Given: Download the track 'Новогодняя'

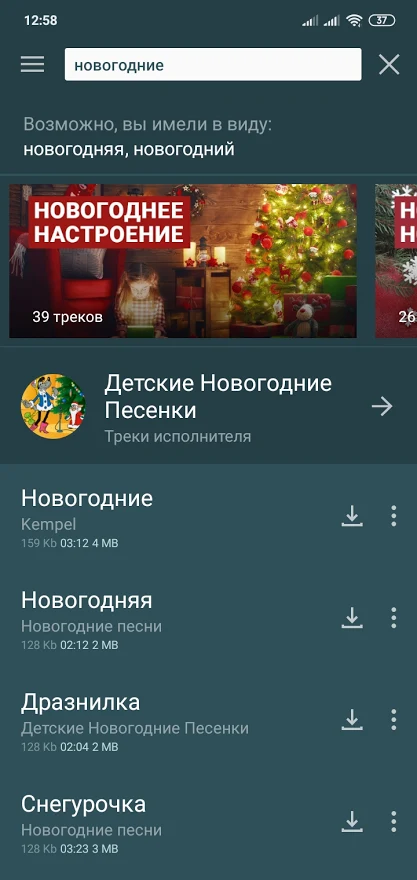Looking at the screenshot, I should [x=352, y=617].
